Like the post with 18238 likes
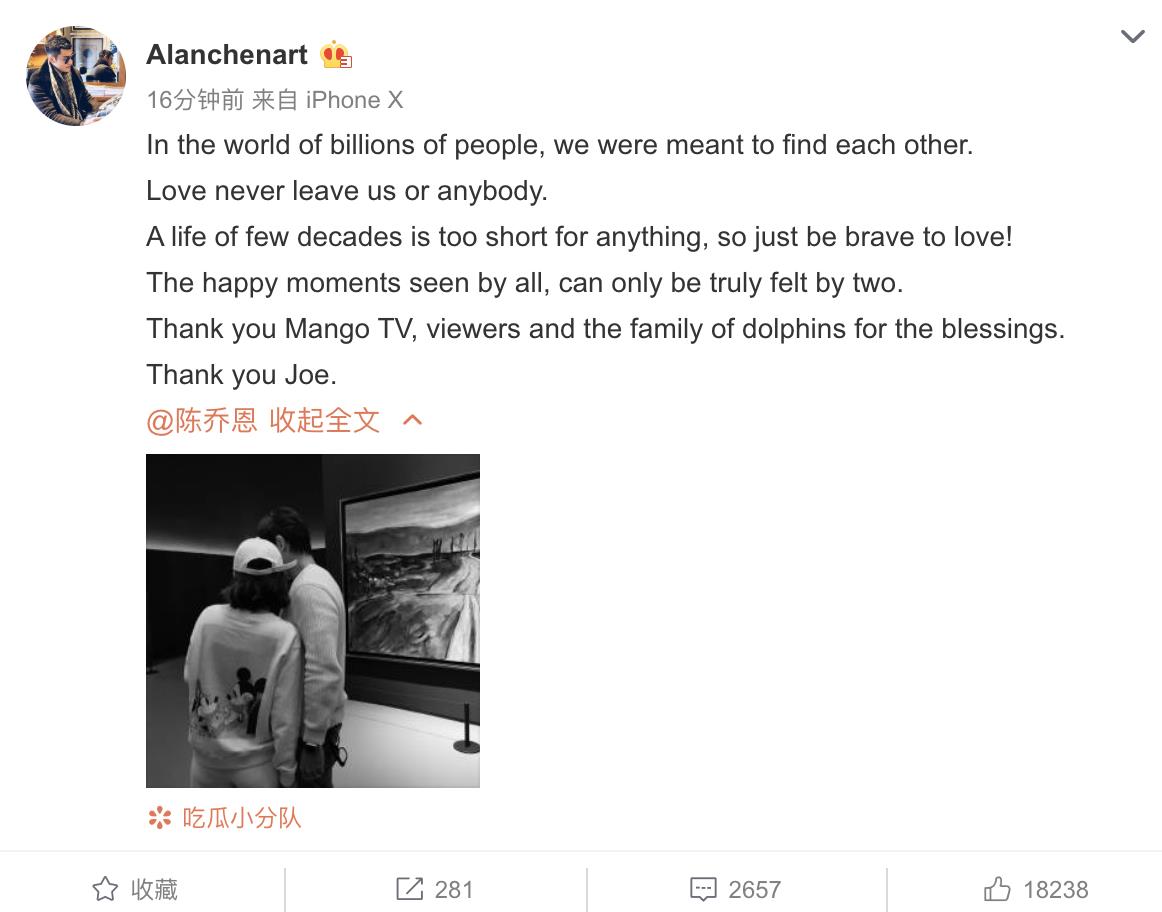This screenshot has height=912, width=1162. pos(1036,889)
